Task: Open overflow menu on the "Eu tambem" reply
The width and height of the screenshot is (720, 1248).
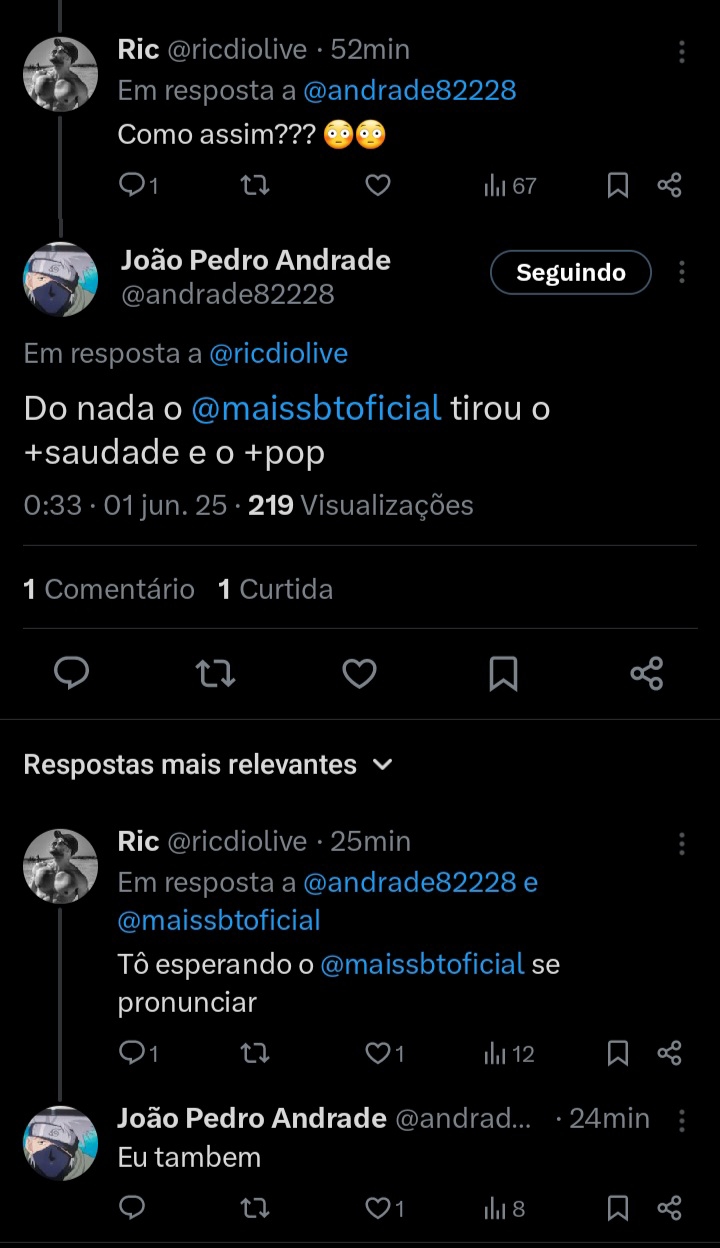Action: (681, 1120)
